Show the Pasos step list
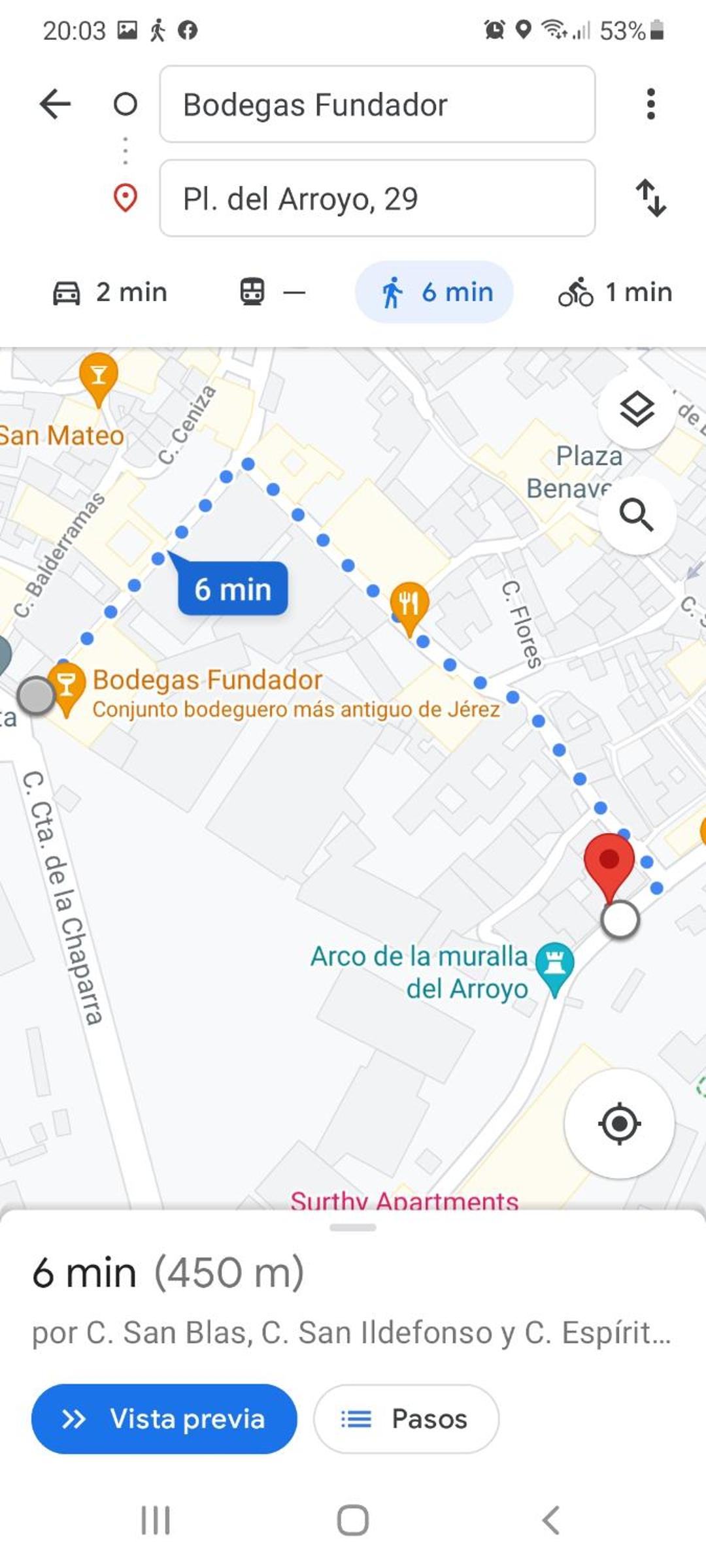 406,1419
